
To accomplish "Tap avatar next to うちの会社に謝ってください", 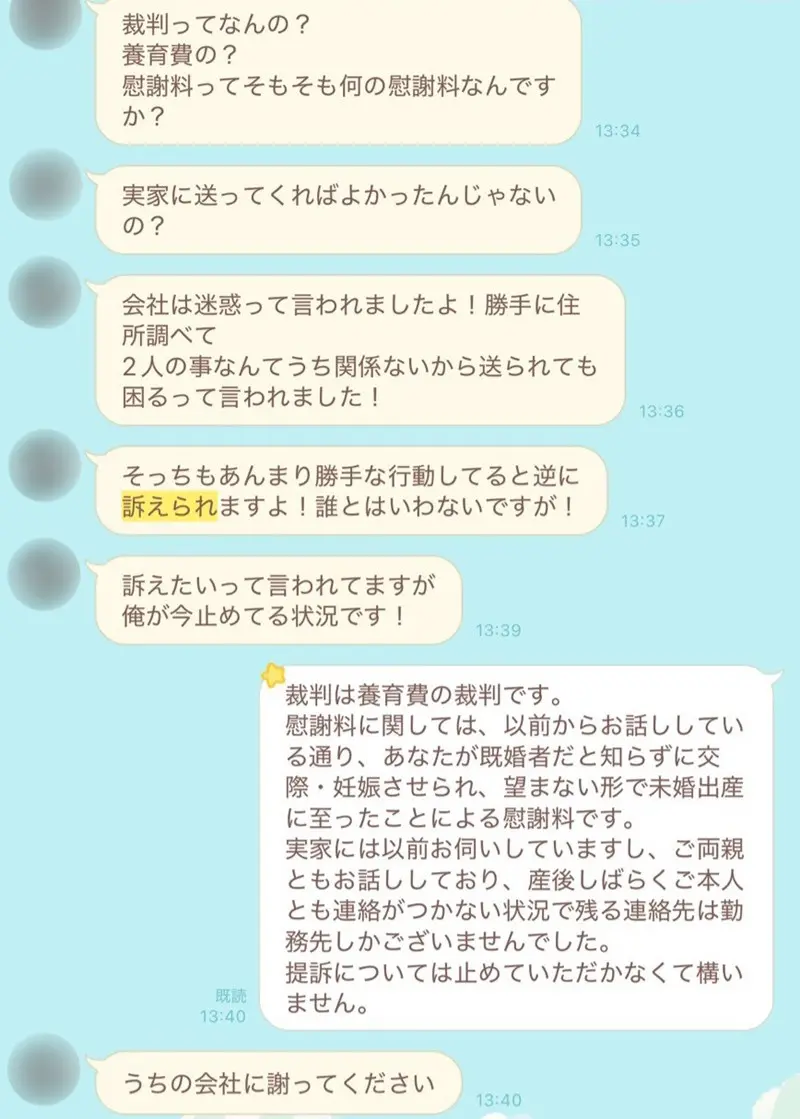I will click(43, 1068).
